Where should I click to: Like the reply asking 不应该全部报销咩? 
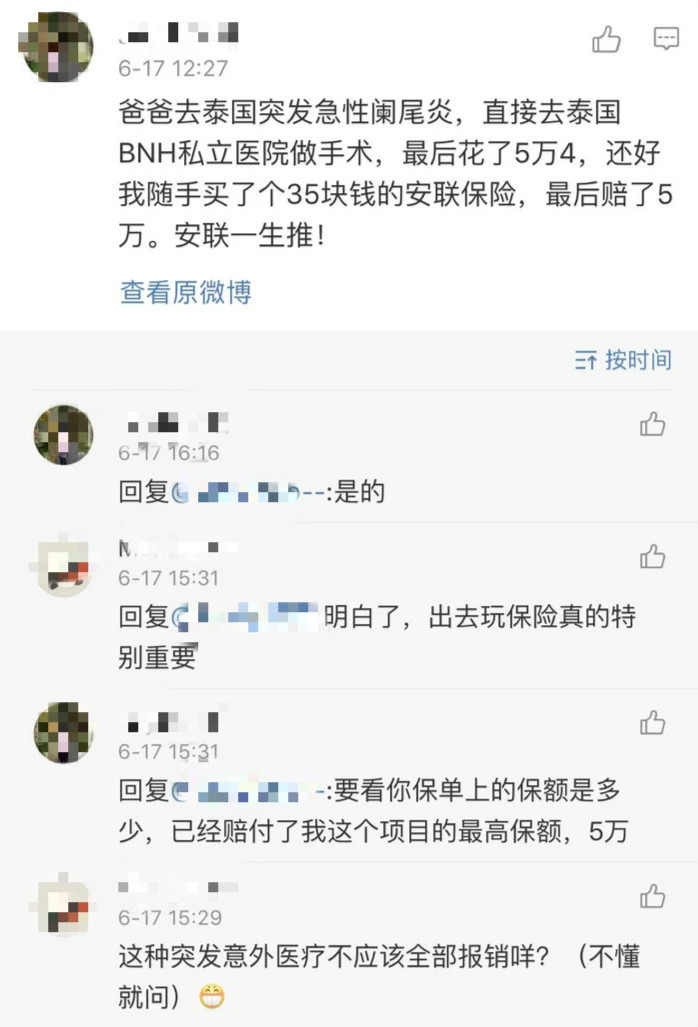coord(653,895)
